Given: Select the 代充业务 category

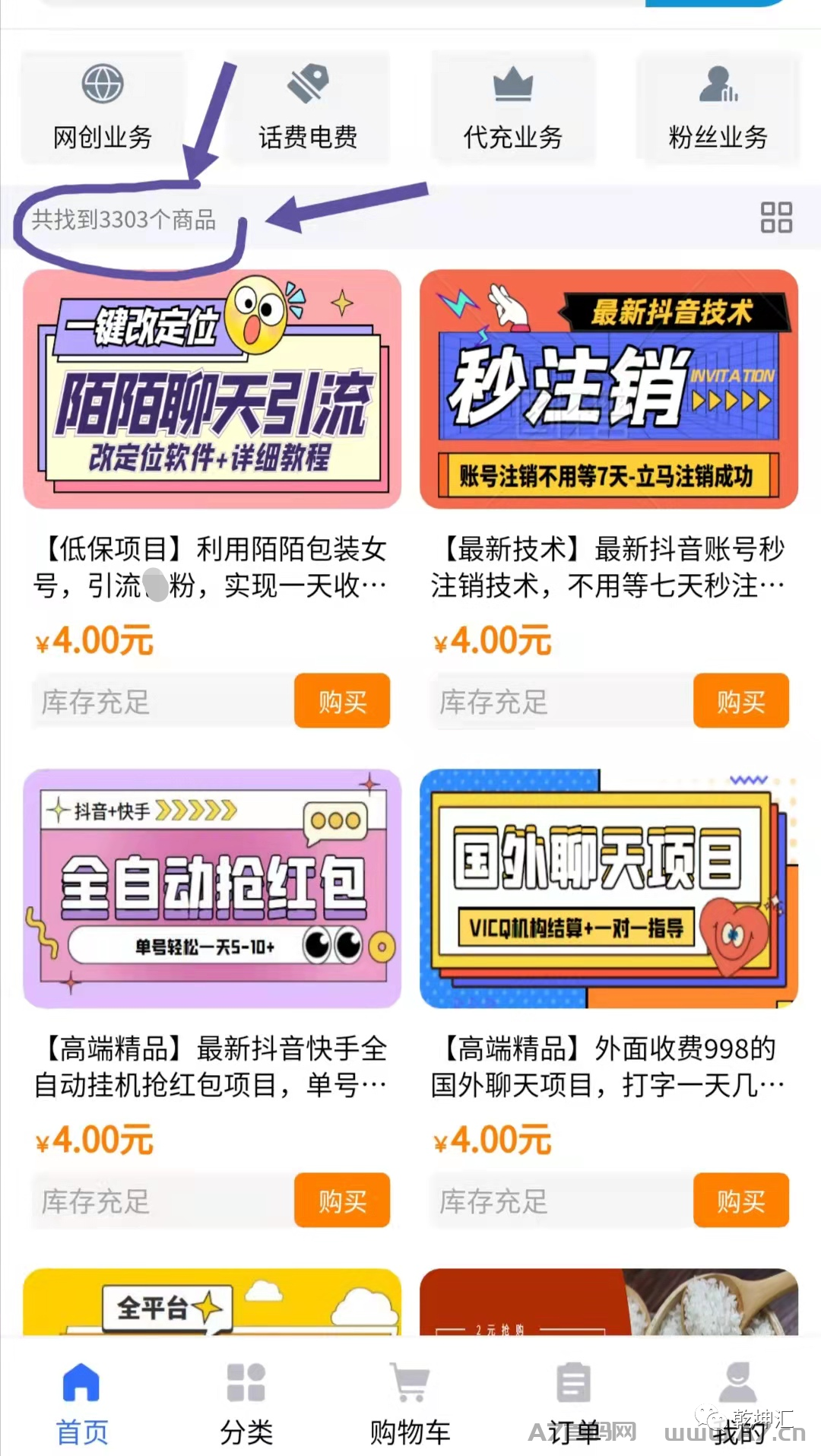Looking at the screenshot, I should point(513,107).
